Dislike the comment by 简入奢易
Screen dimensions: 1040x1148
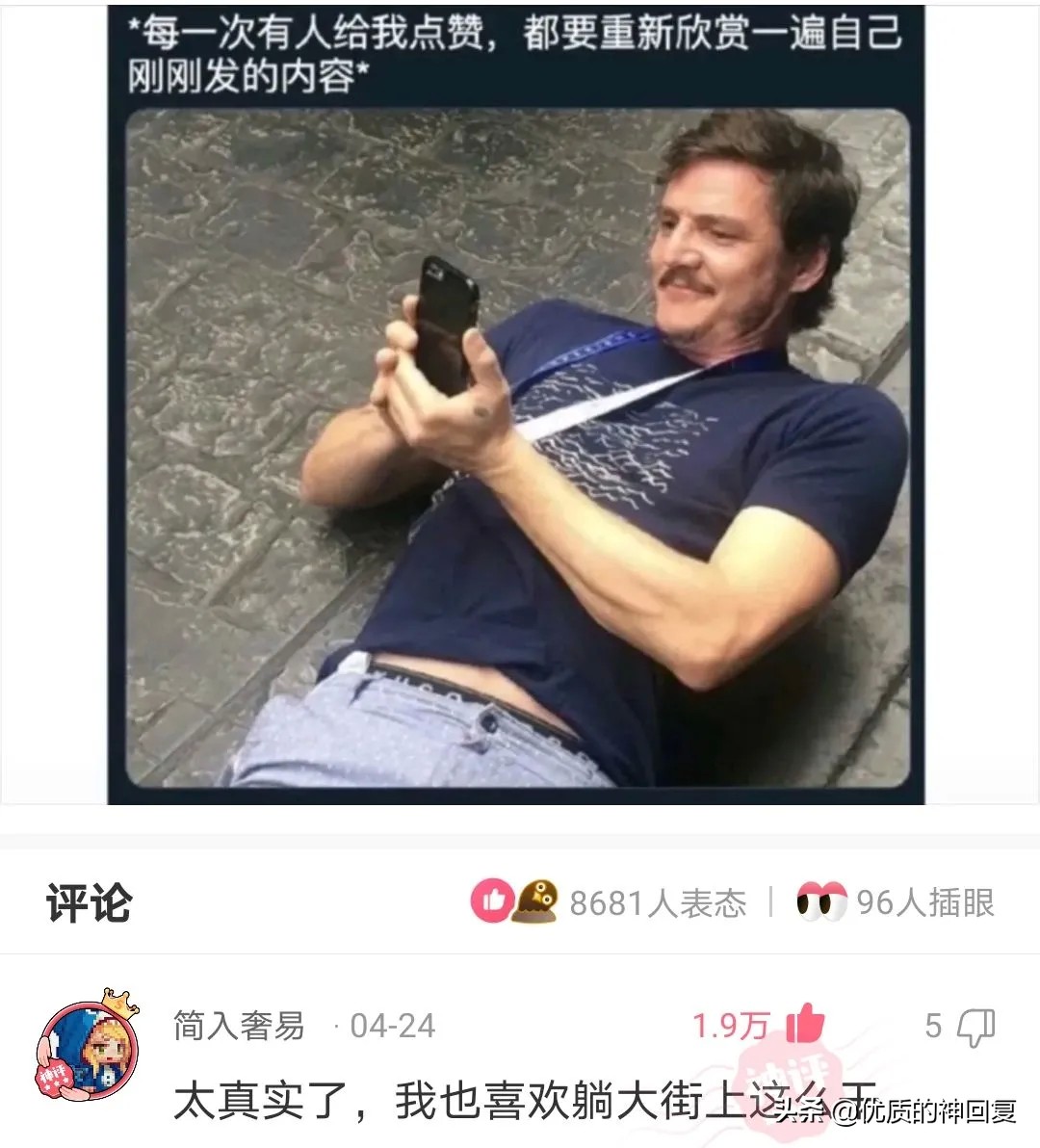tap(975, 1027)
